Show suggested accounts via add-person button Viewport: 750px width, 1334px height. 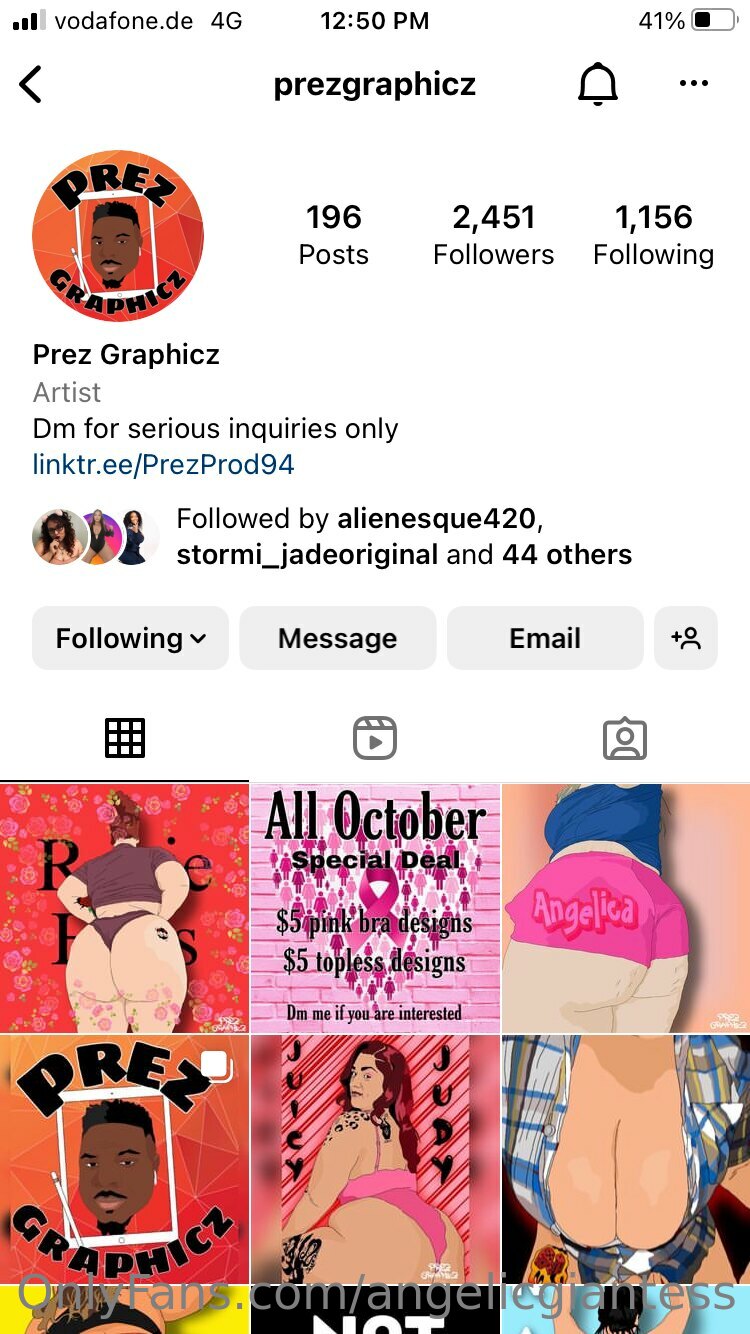tap(686, 638)
